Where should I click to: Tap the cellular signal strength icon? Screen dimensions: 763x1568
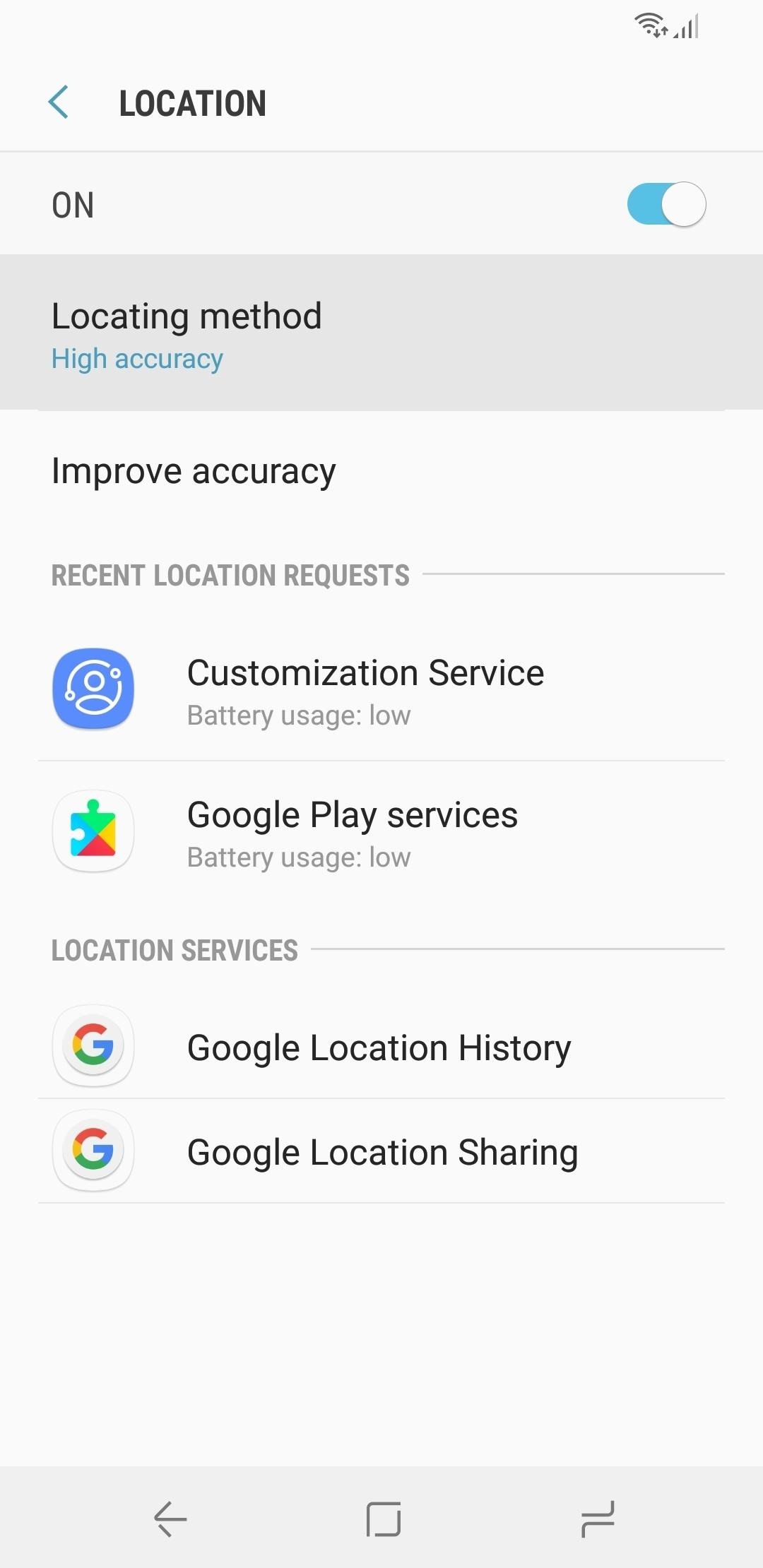coord(686,27)
